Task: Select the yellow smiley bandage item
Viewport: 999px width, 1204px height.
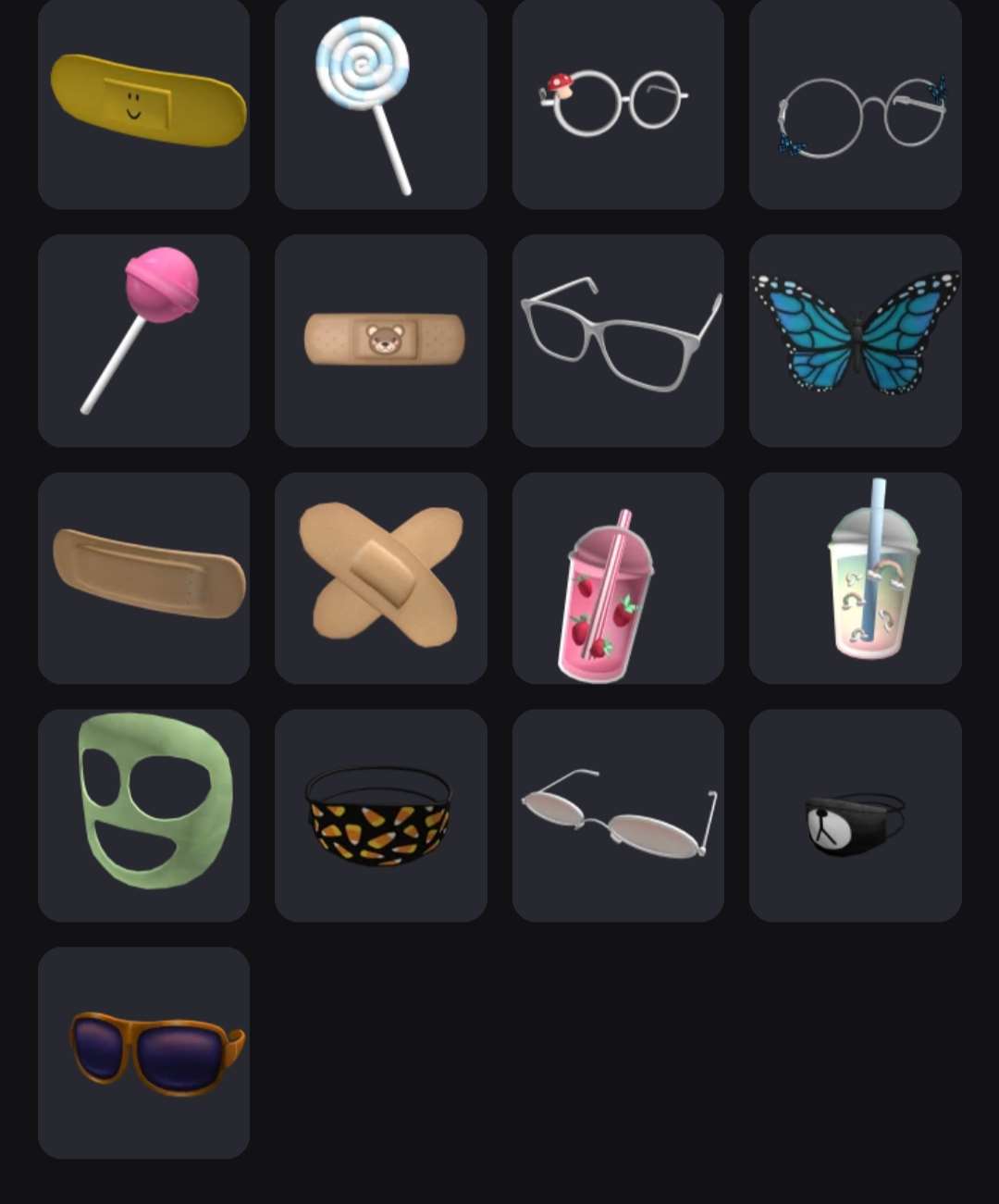Action: pyautogui.click(x=143, y=104)
